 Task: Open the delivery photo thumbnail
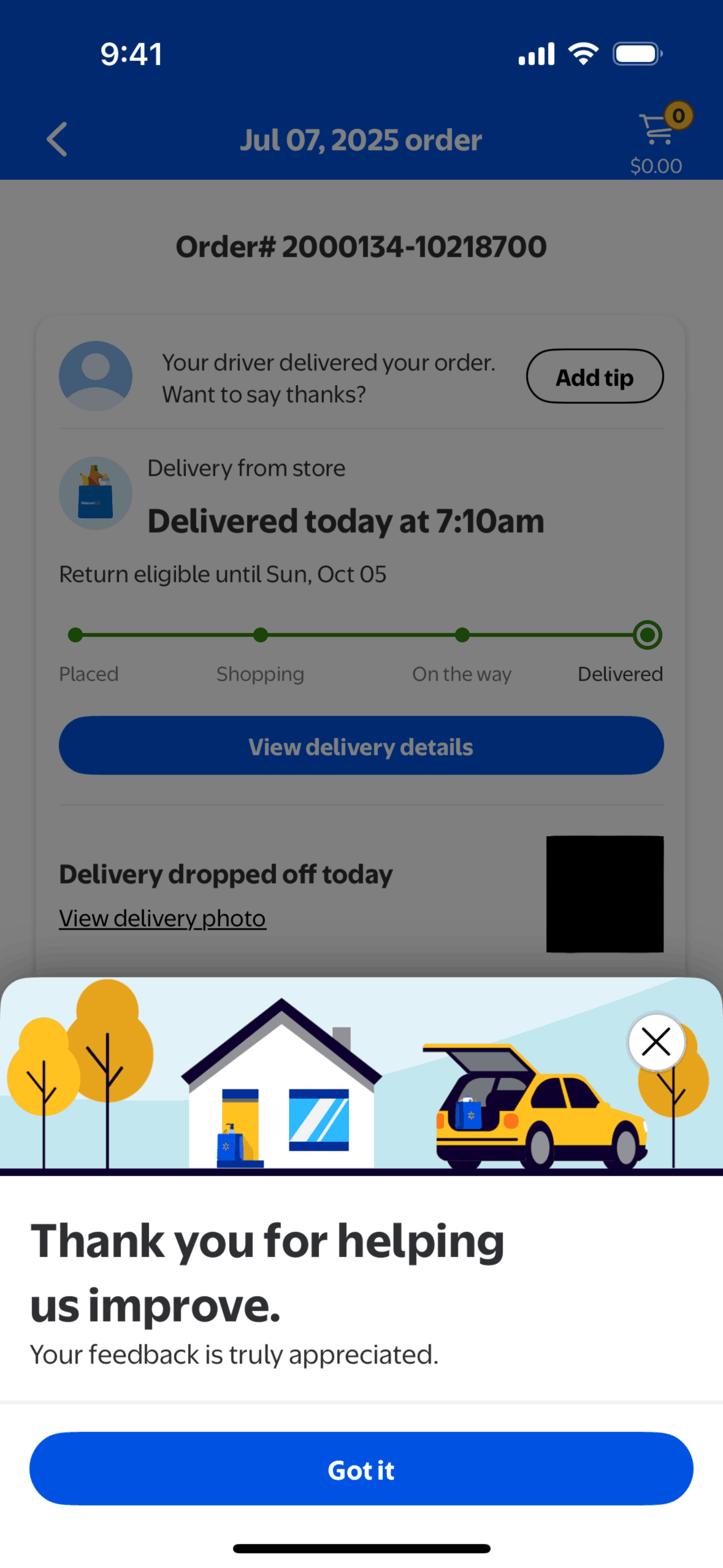click(604, 894)
